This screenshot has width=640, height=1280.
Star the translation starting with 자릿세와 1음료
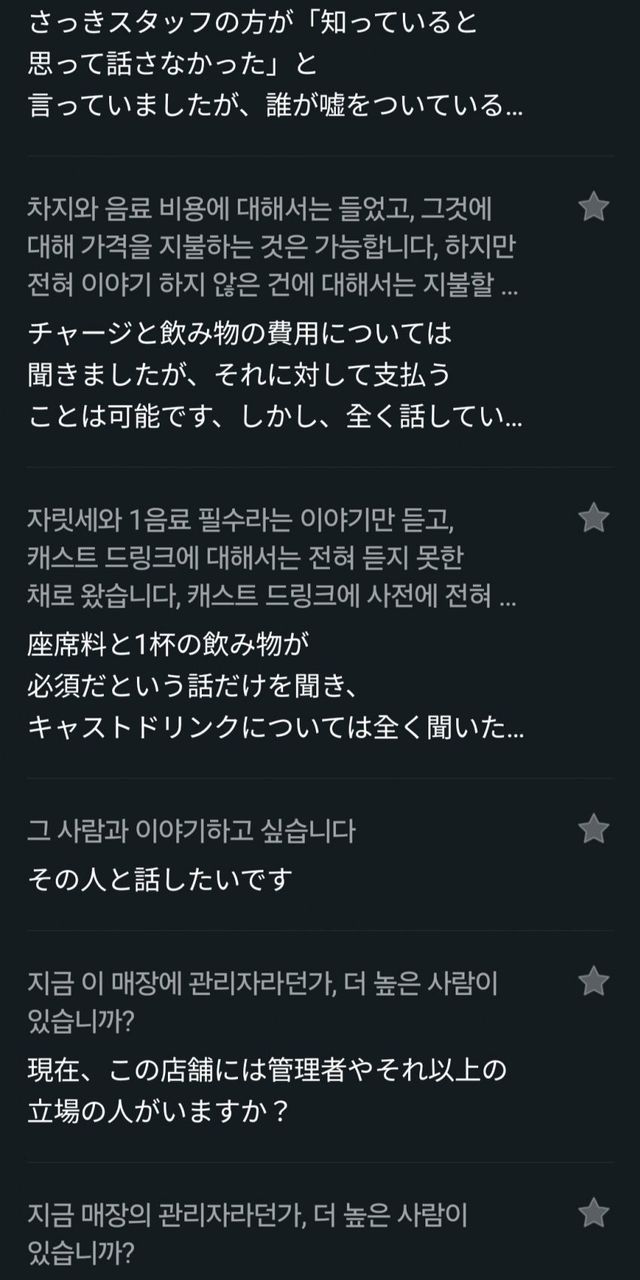click(594, 518)
